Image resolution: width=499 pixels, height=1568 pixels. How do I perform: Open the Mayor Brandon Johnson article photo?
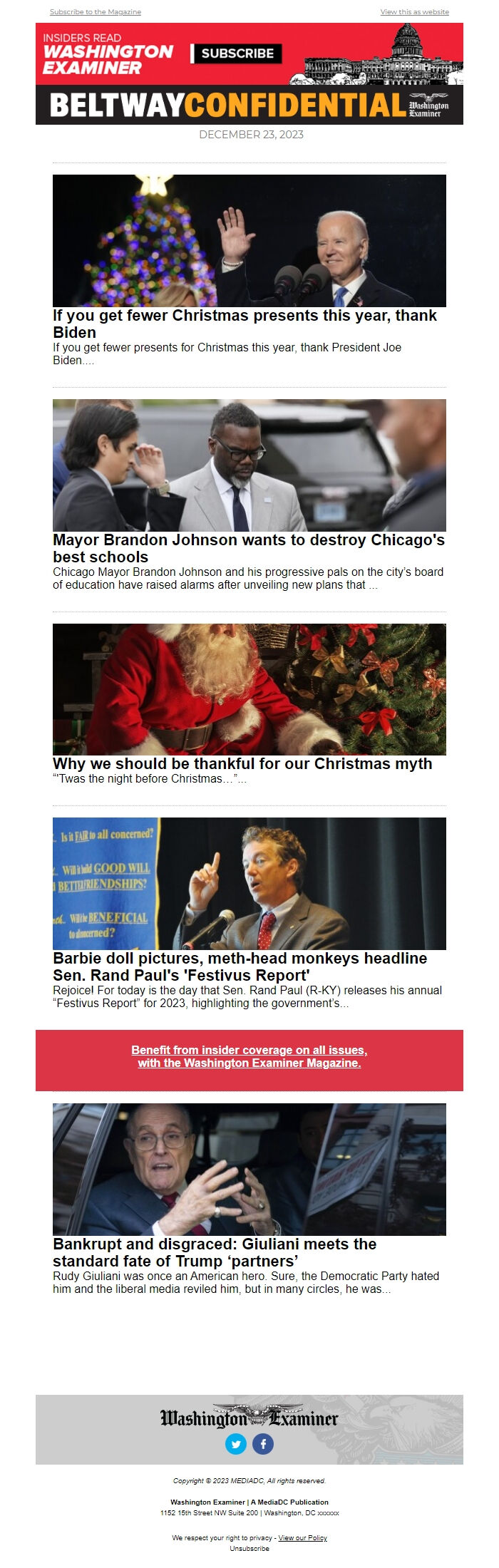pos(249,465)
